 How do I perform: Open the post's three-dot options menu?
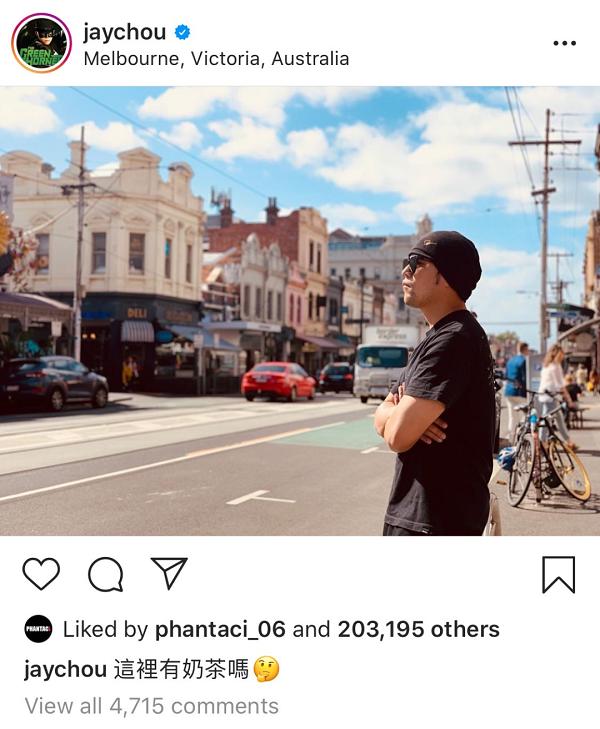pyautogui.click(x=563, y=44)
